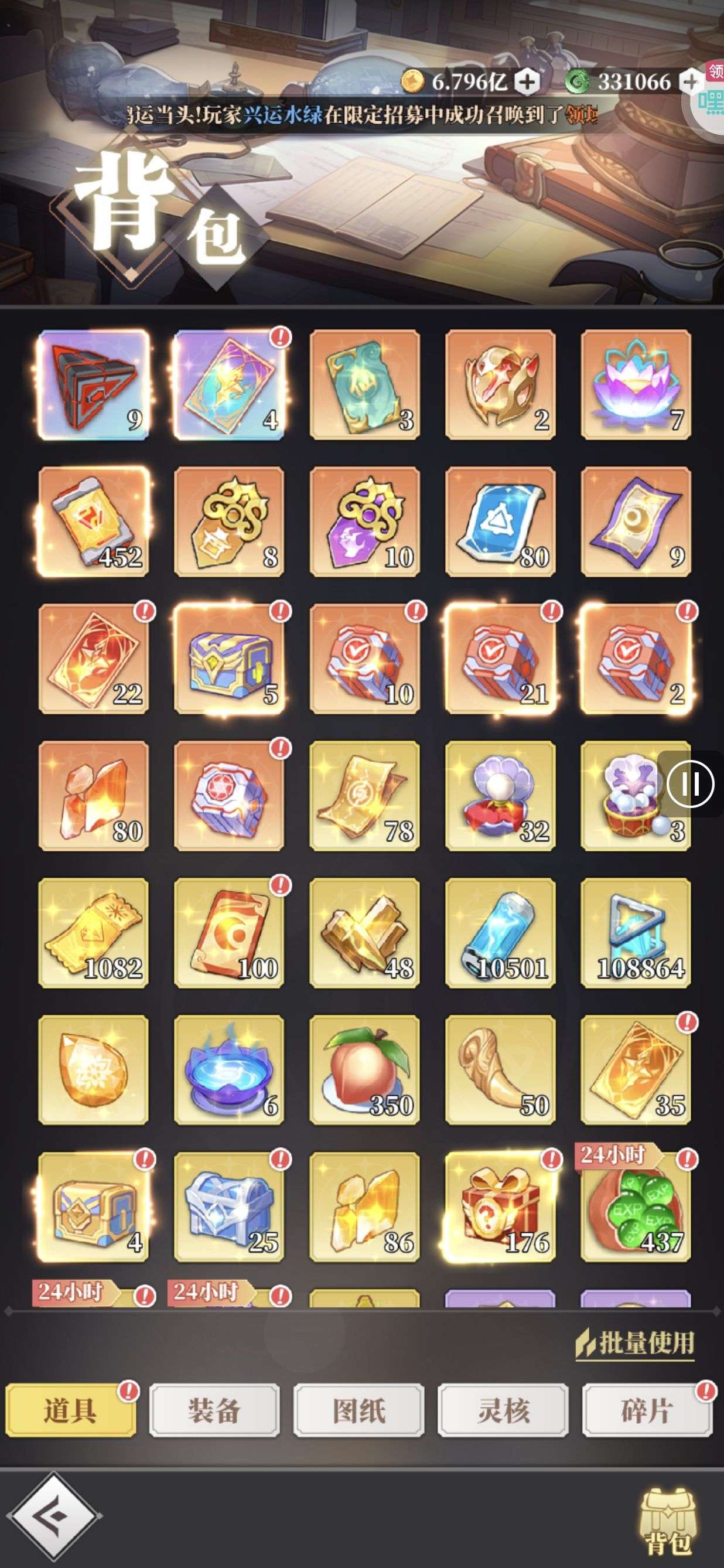Image resolution: width=724 pixels, height=1568 pixels.
Task: Tap 批量使用 batch use button
Action: coord(636,1343)
